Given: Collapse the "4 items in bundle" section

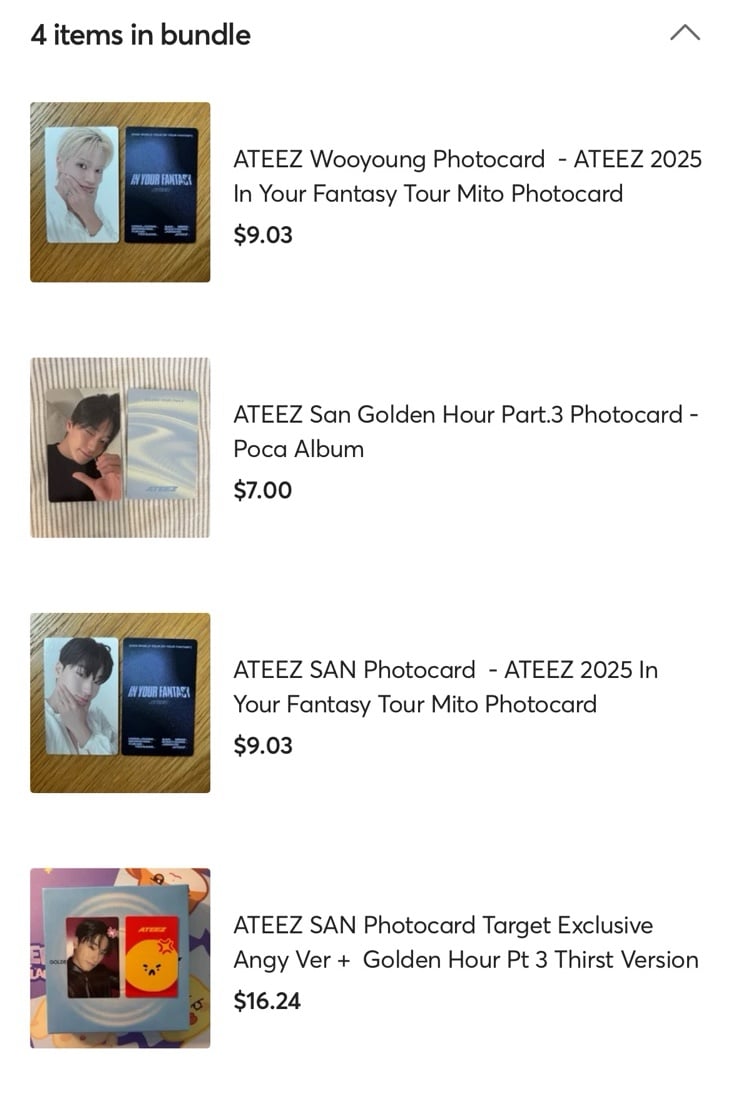Looking at the screenshot, I should (x=686, y=33).
